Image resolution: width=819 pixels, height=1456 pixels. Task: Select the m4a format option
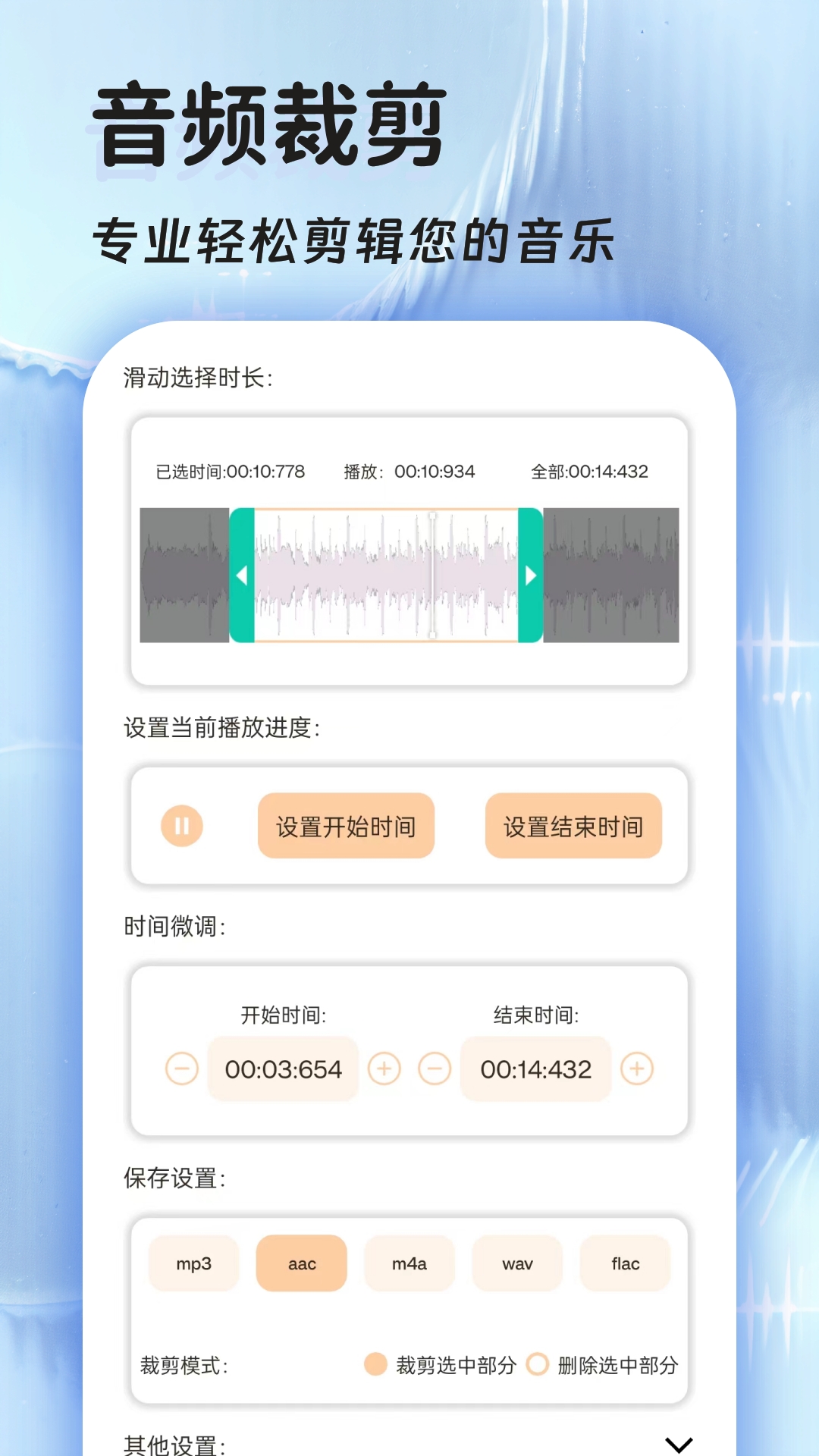(409, 1263)
